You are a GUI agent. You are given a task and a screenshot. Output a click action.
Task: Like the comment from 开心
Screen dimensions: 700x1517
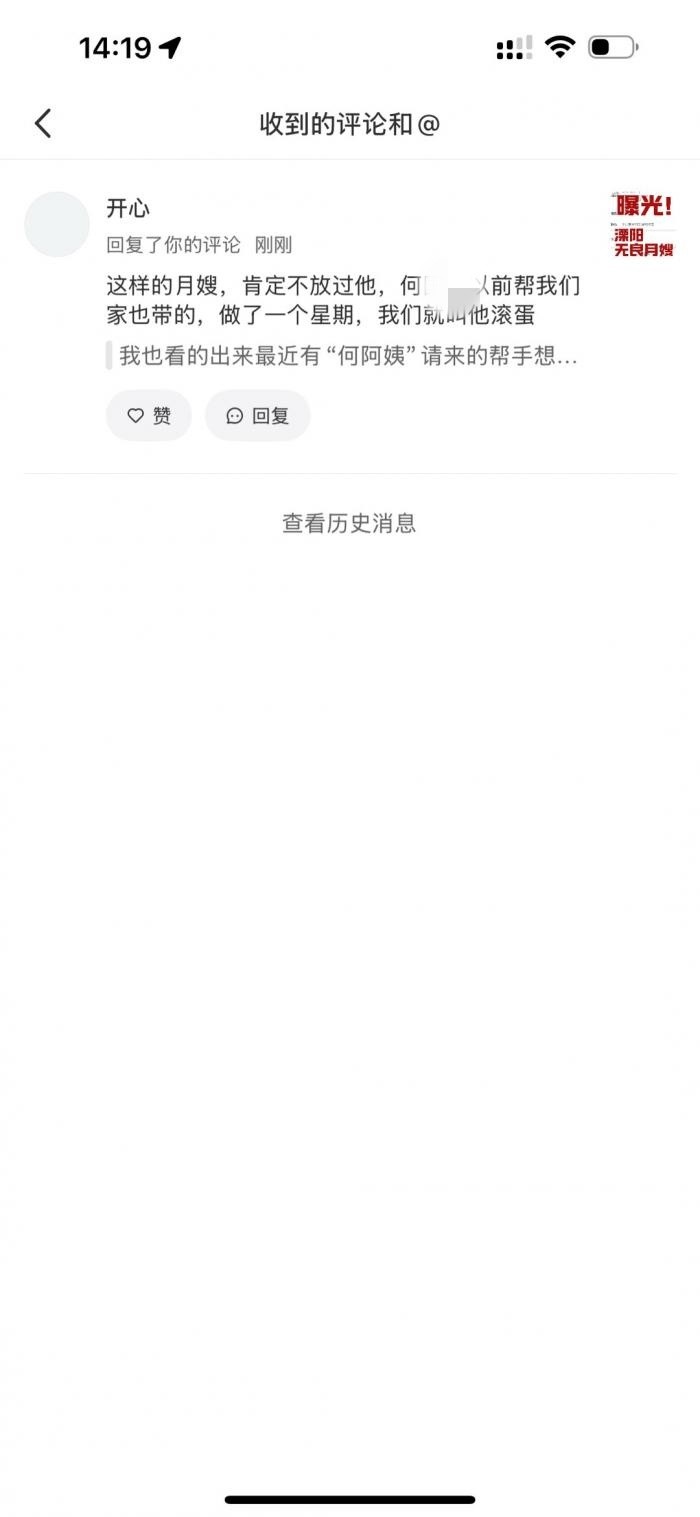click(149, 416)
